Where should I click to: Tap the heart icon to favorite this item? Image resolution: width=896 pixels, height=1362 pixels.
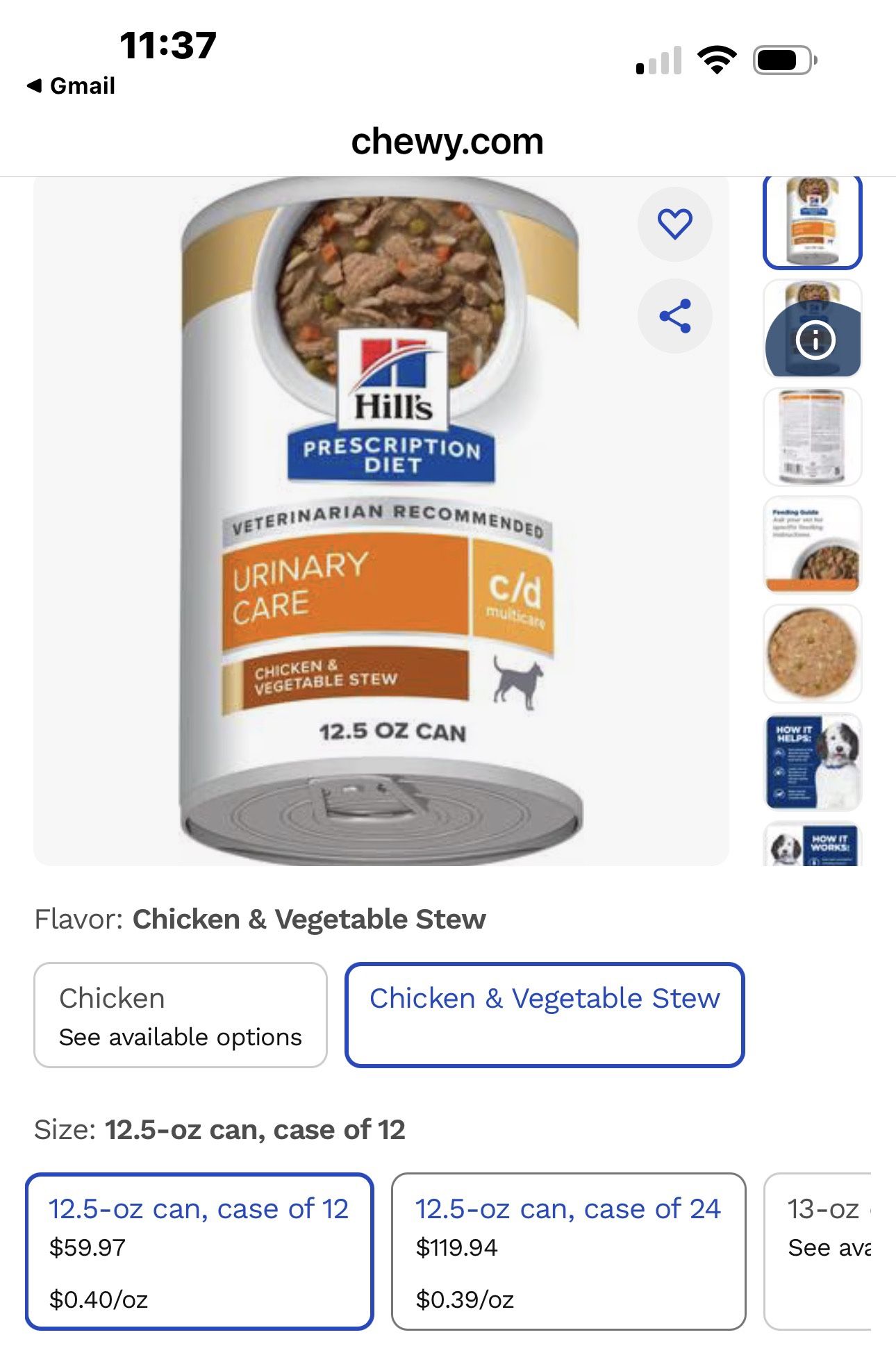(674, 222)
